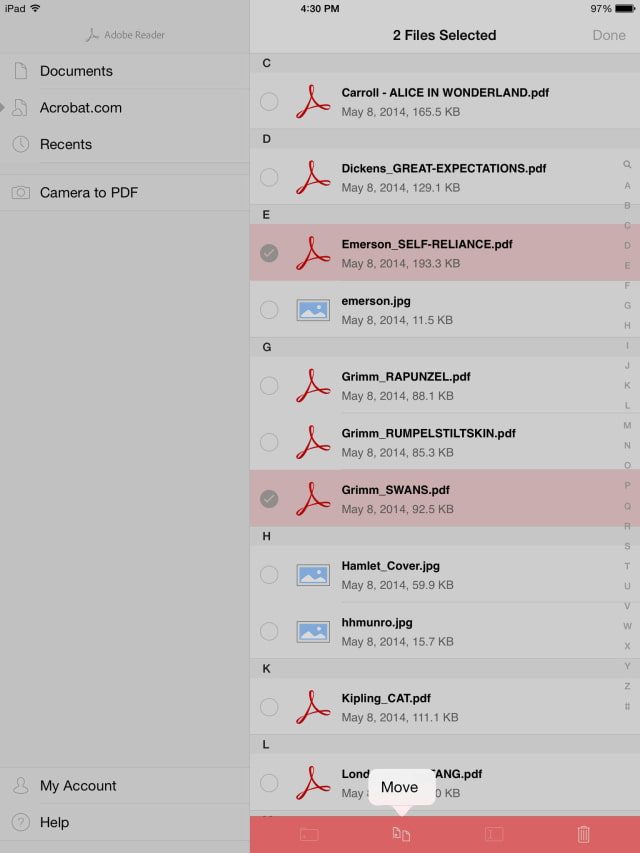The height and width of the screenshot is (853, 640).
Task: Select Grimm_RAPUNZEL.pdf
Action: click(269, 385)
